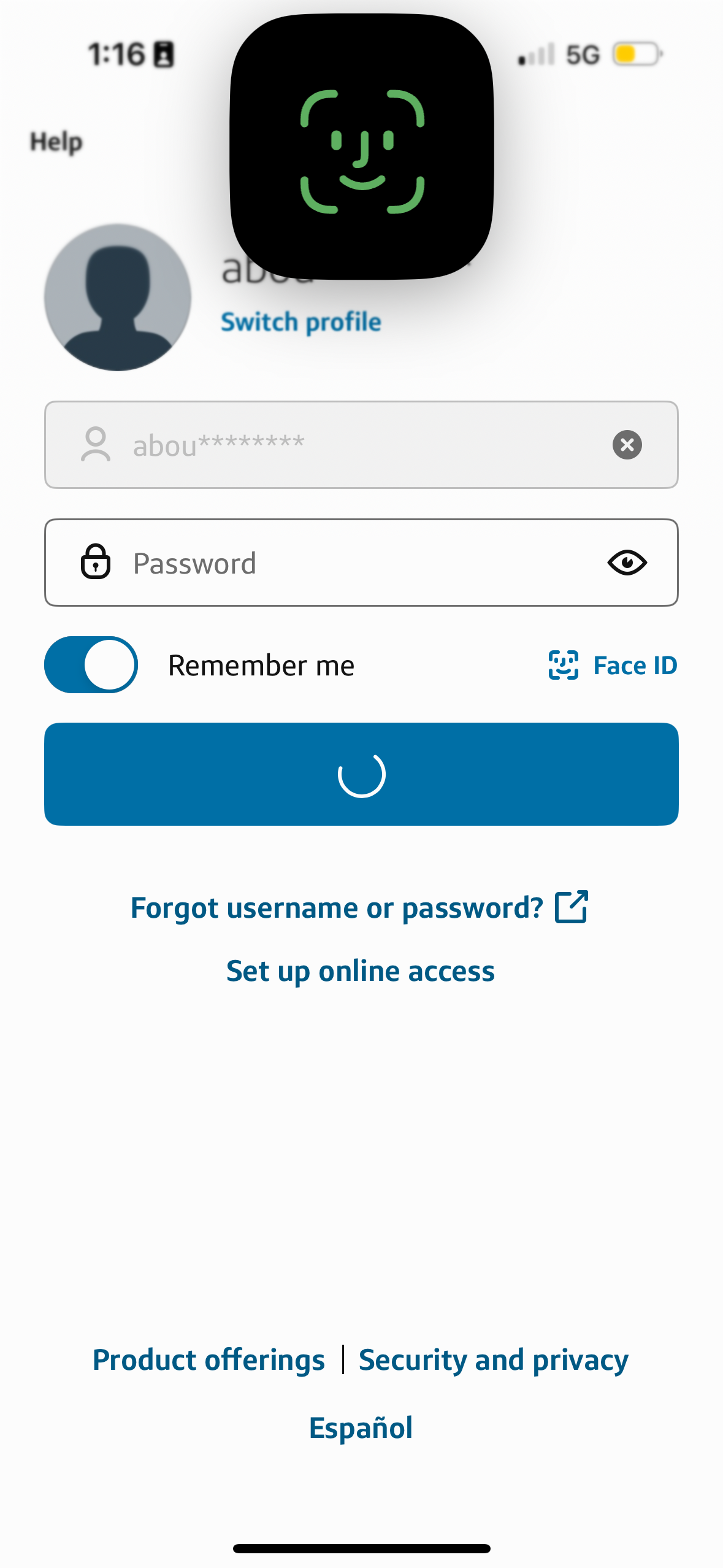Open Switch profile options
The image size is (723, 1568).
pos(300,320)
